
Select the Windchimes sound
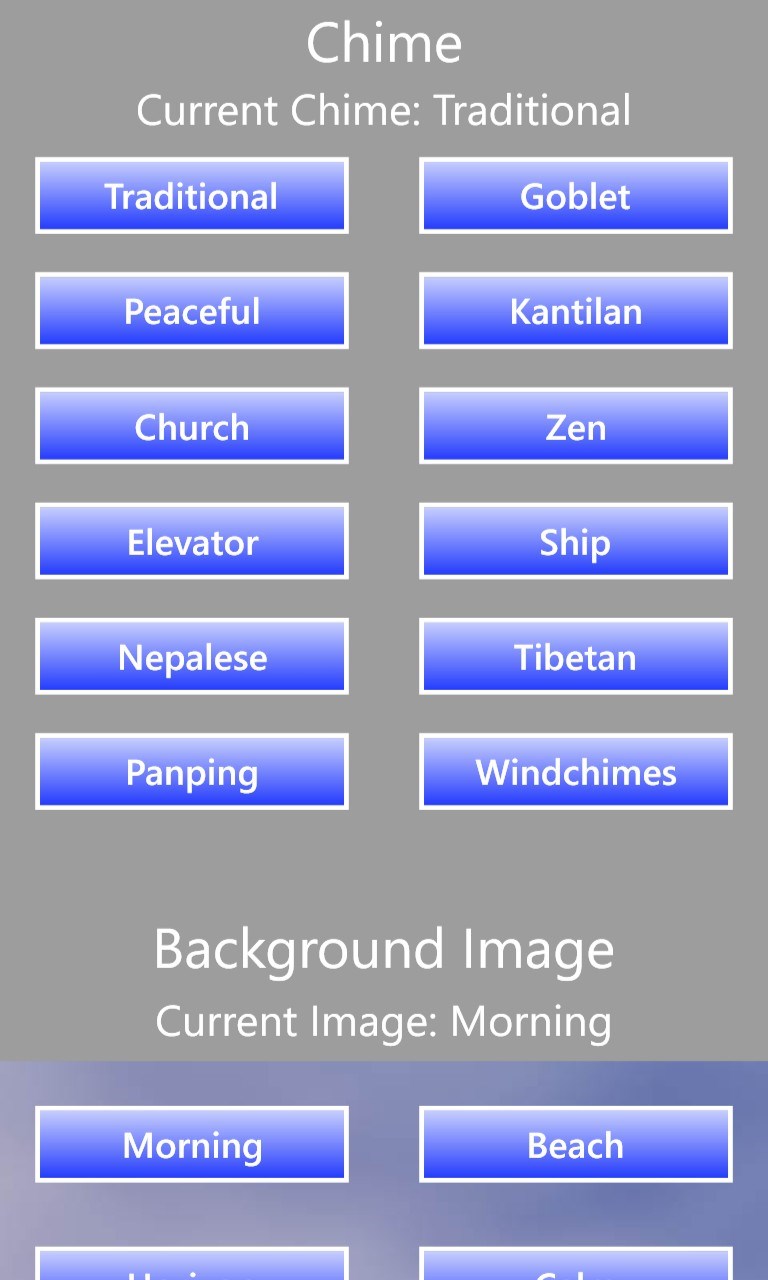(x=575, y=771)
